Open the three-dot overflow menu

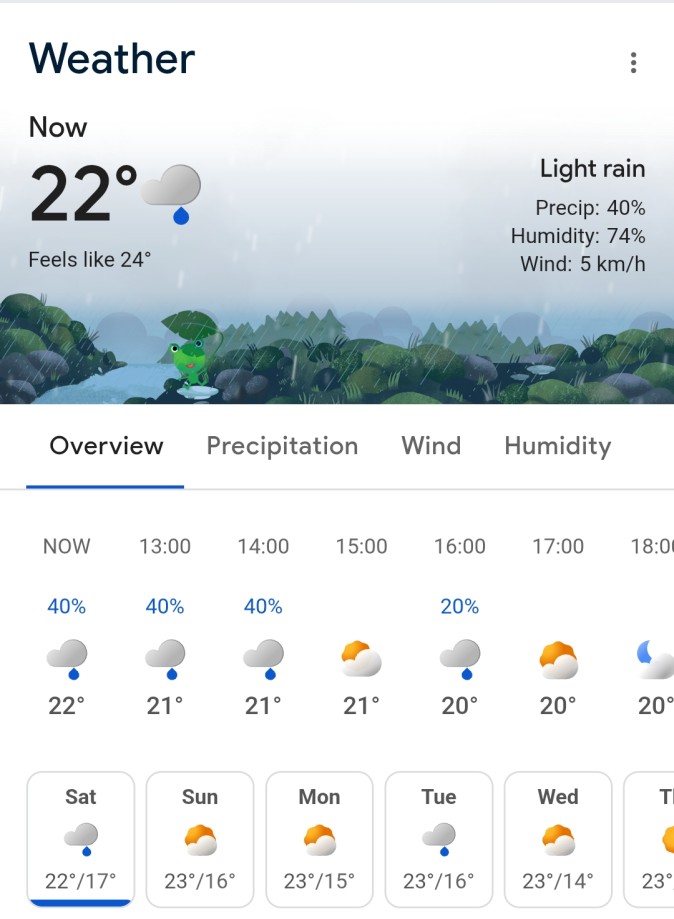point(633,63)
